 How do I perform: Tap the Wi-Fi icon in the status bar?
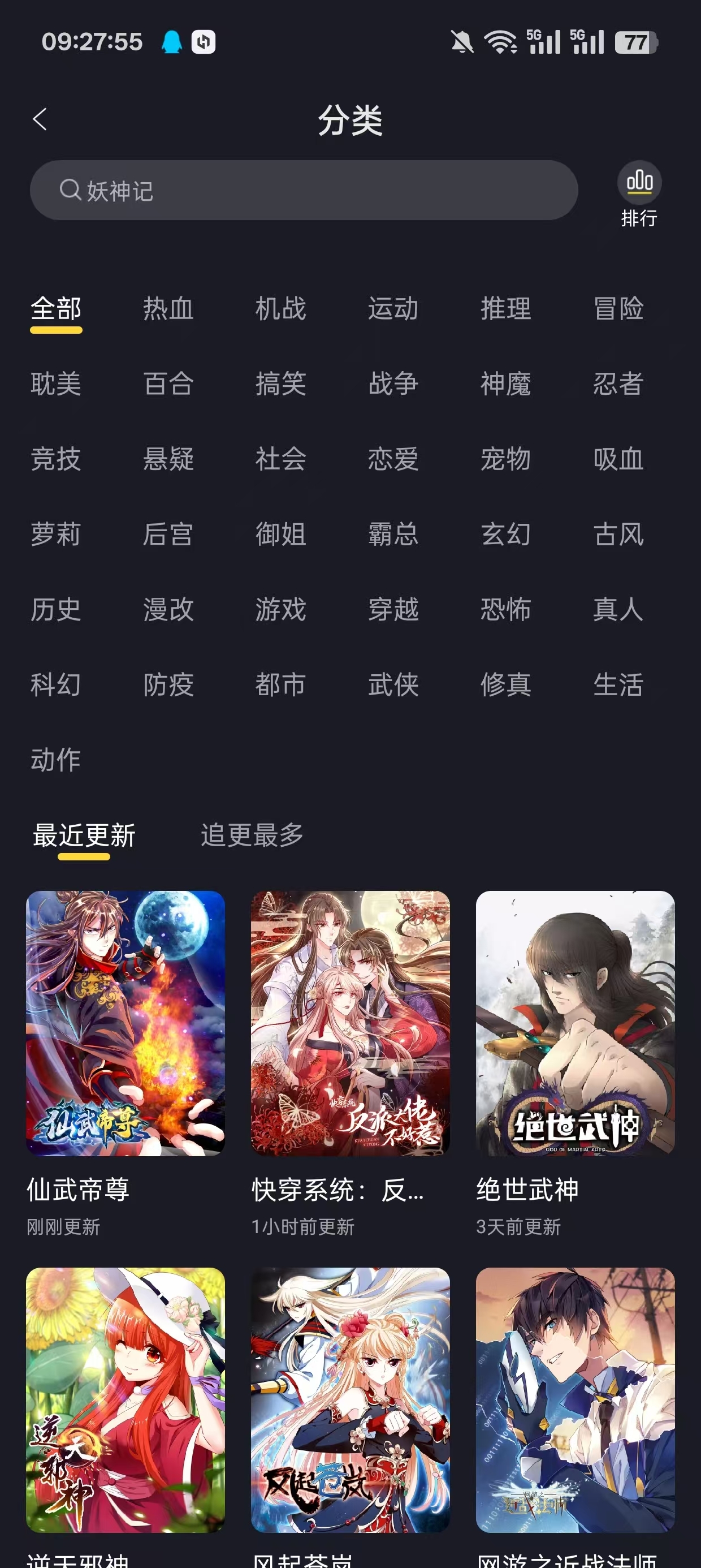tap(501, 41)
